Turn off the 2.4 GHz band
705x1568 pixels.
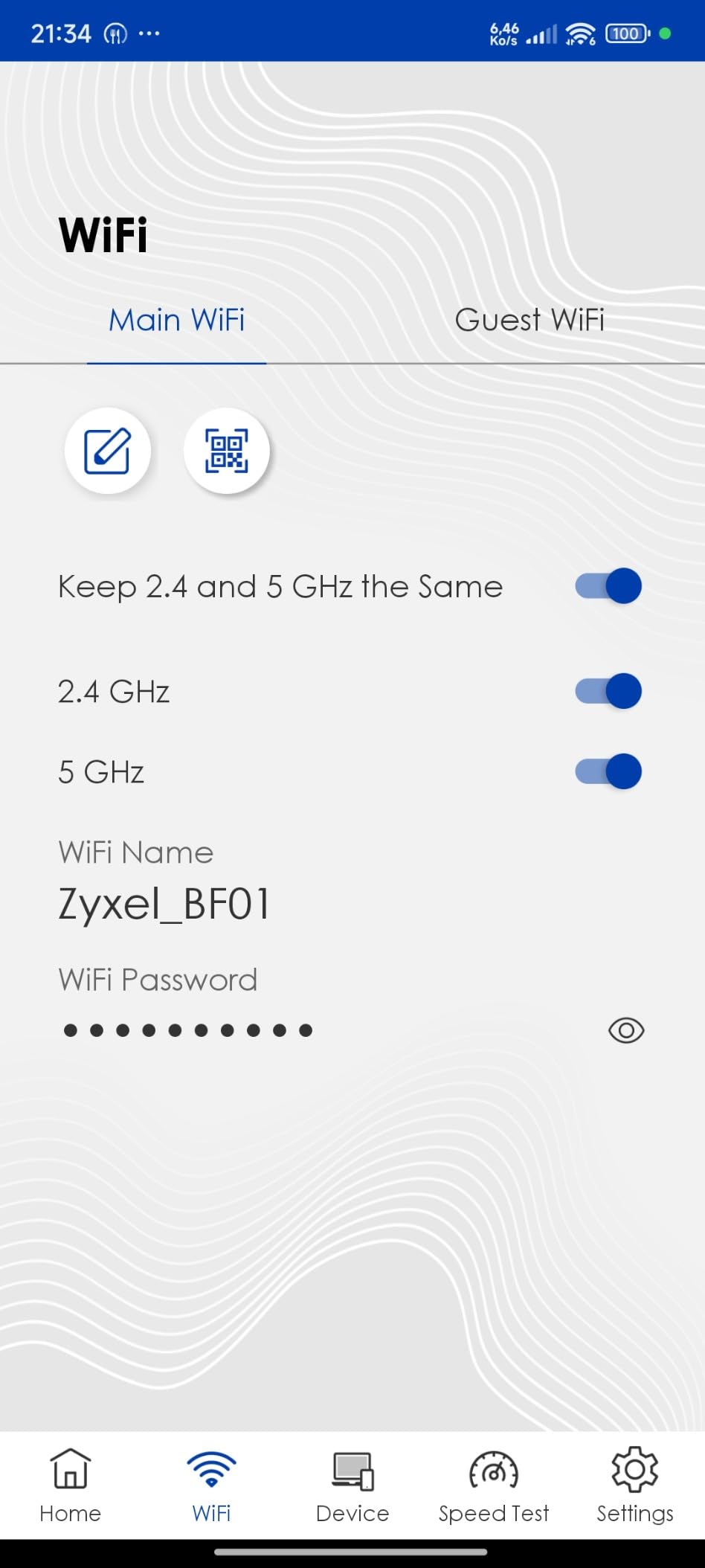tap(607, 691)
